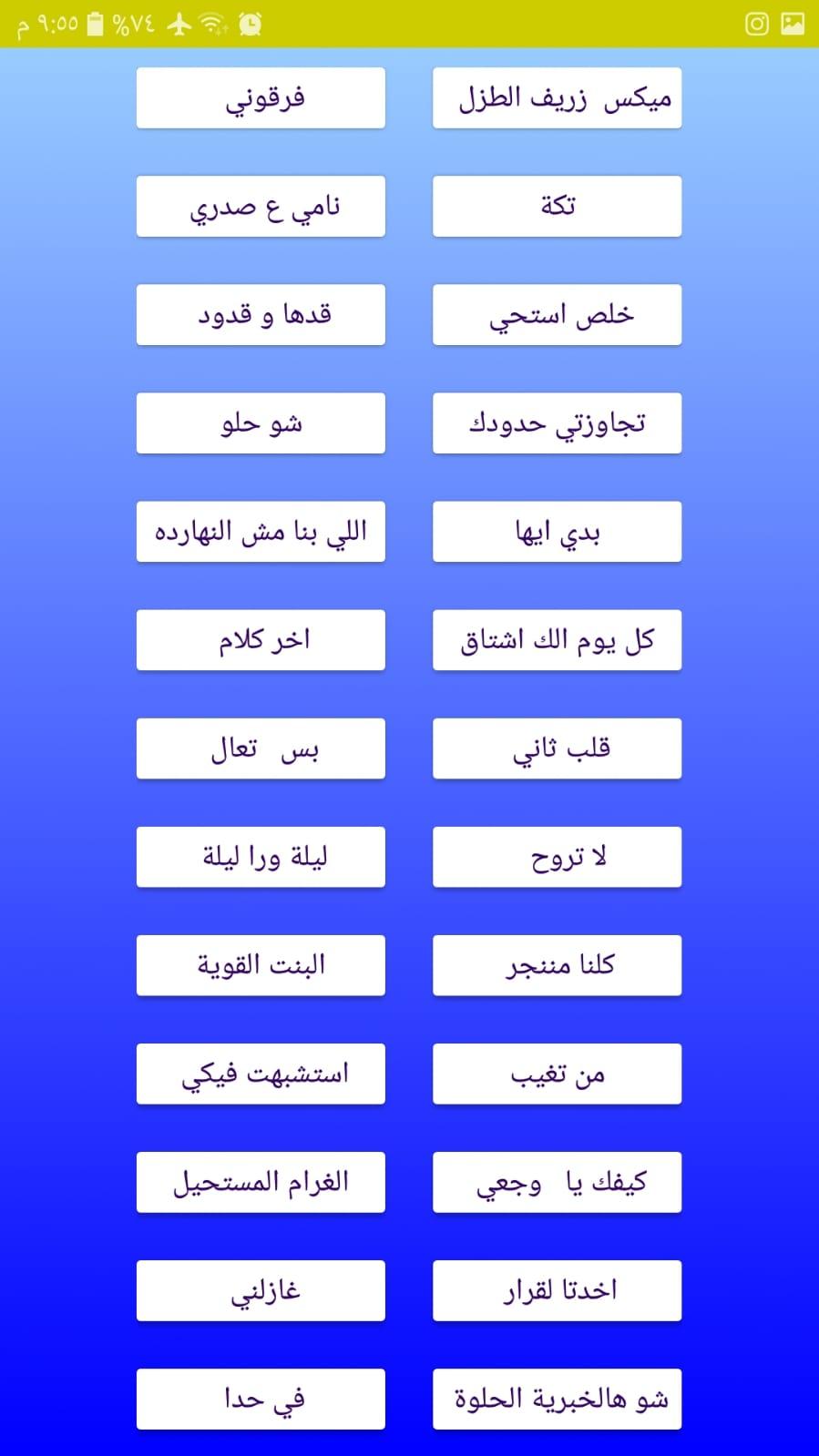The width and height of the screenshot is (819, 1456).
Task: Tap اللي بنا مش النهارده
Action: pos(261,531)
